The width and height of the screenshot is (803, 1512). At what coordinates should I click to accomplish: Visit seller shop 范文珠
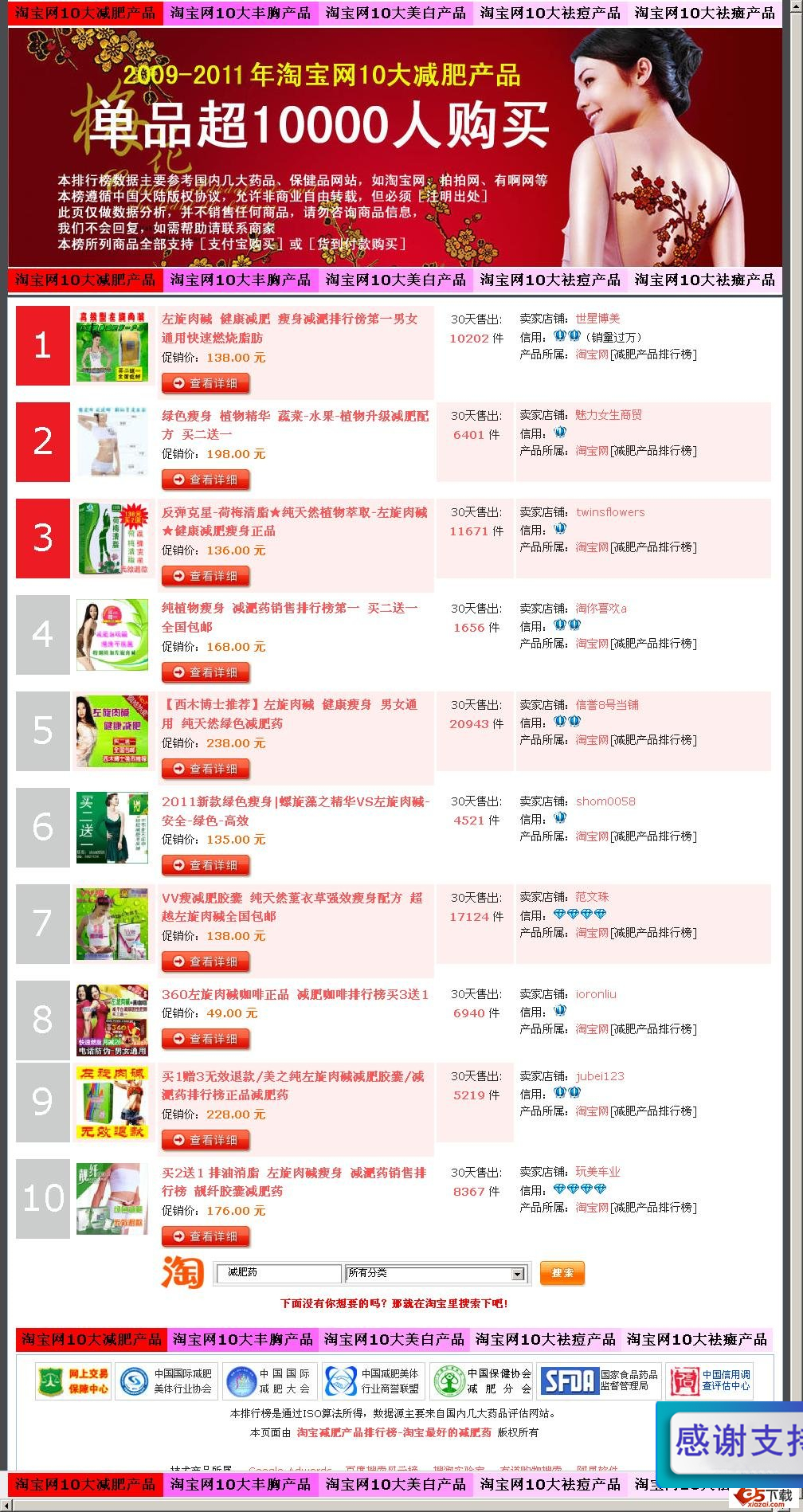[x=592, y=897]
